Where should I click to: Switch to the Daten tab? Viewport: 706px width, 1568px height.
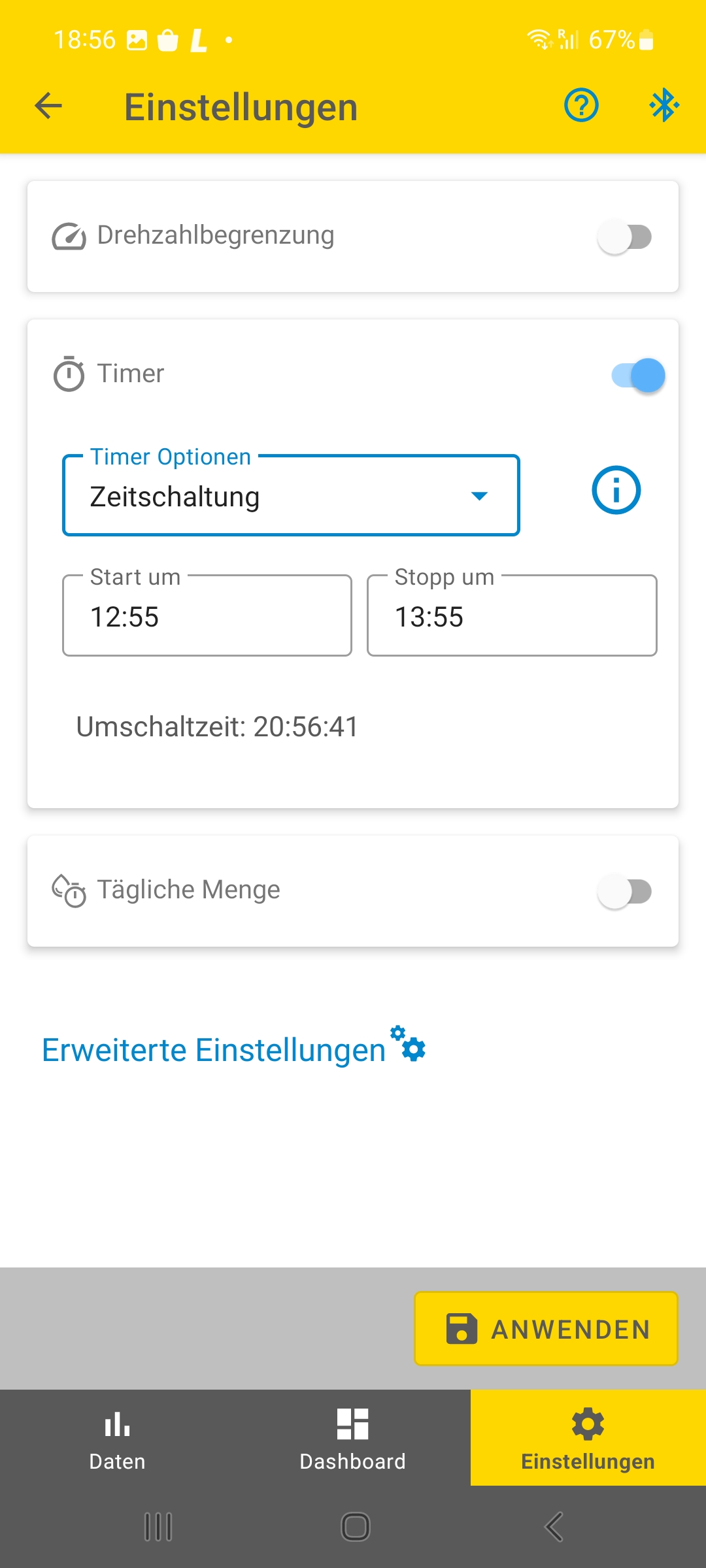click(x=118, y=1438)
